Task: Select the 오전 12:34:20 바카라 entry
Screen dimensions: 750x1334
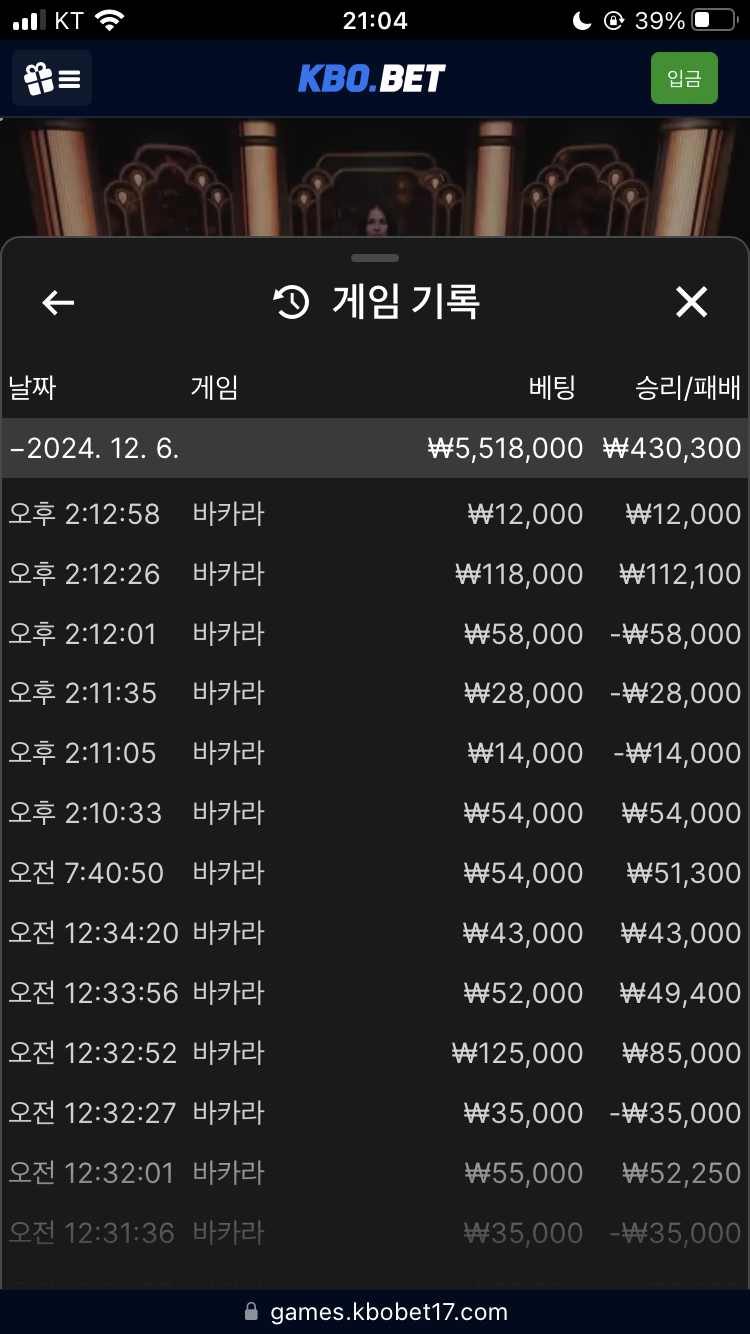Action: tap(375, 933)
